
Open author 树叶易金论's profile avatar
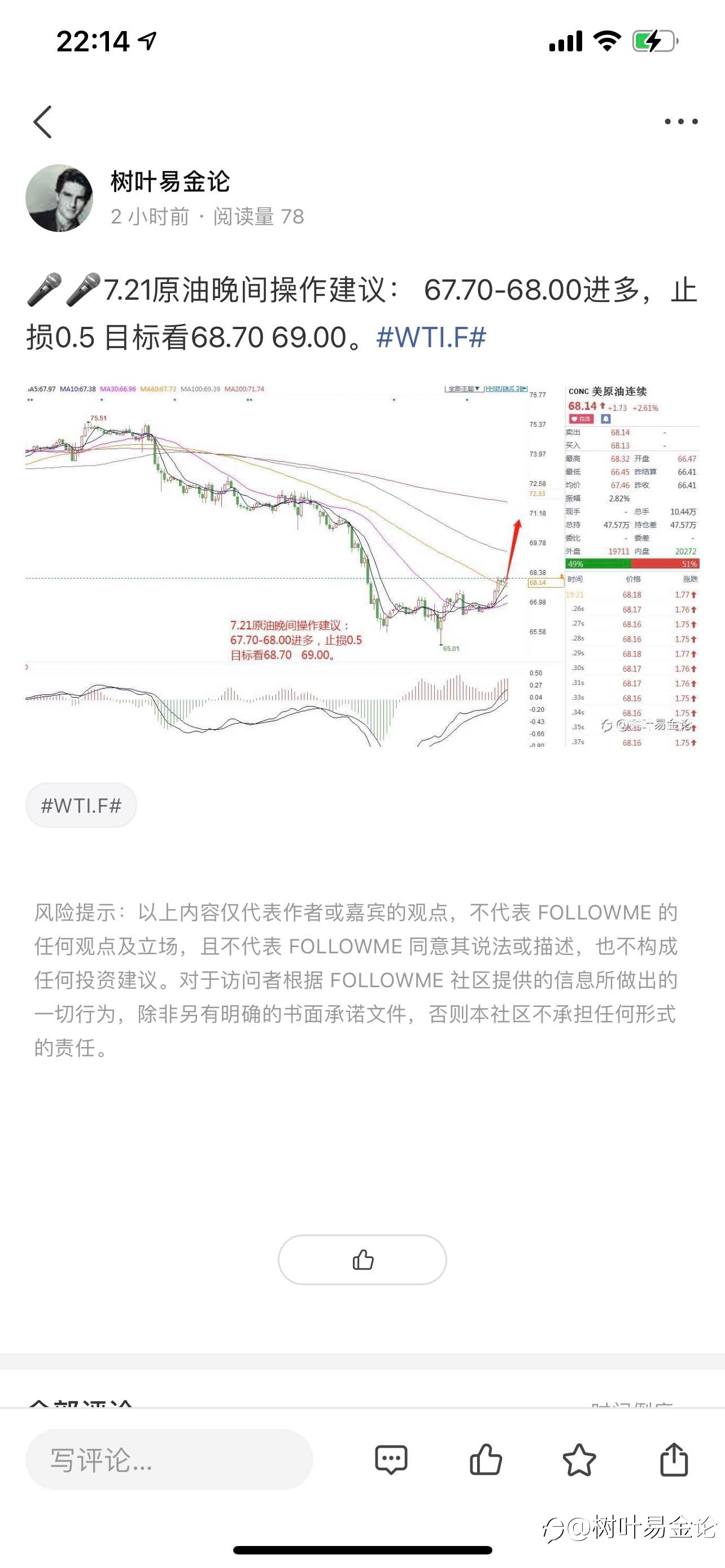[x=59, y=198]
